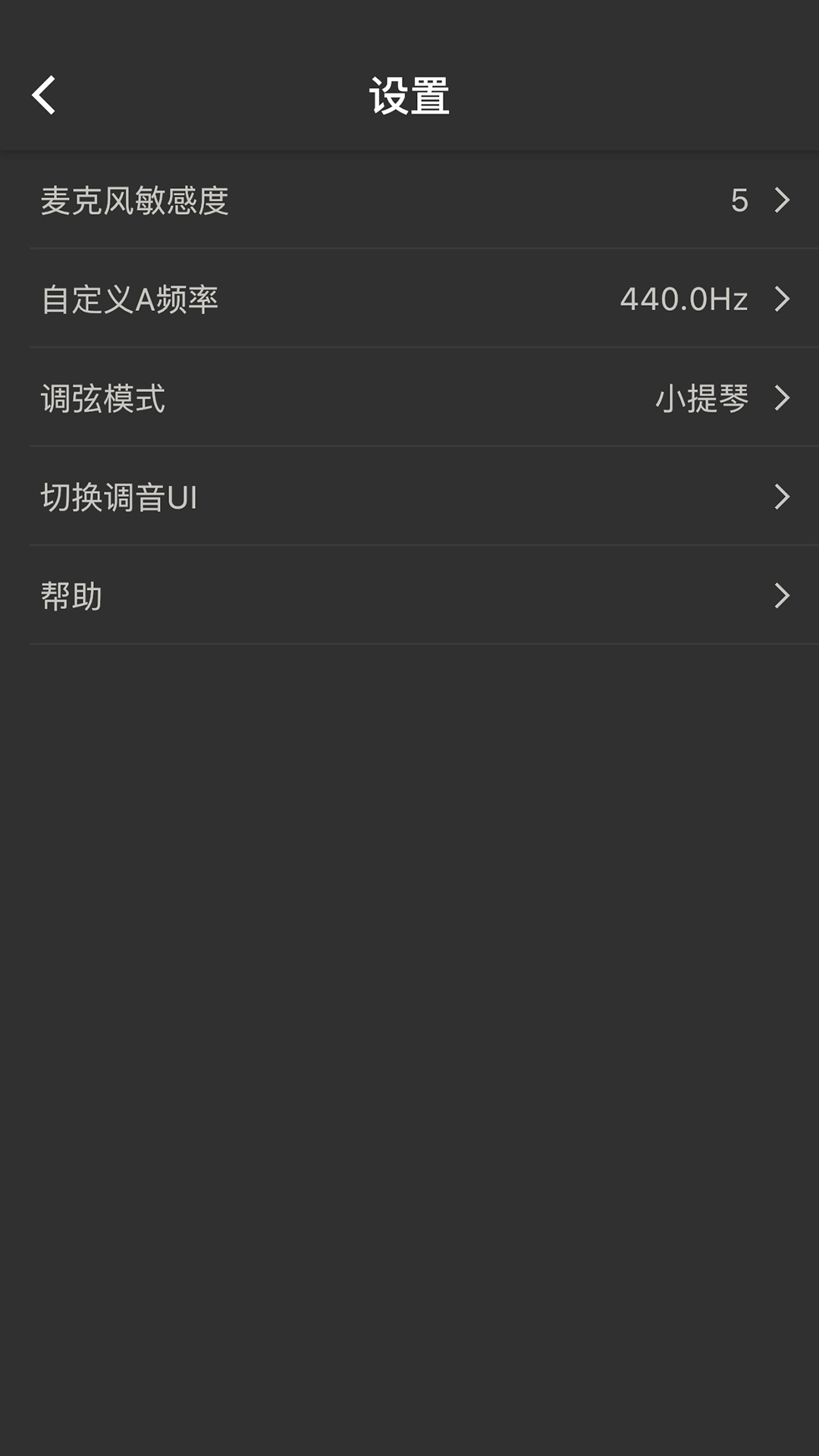Open microphone sensitivity adjustment
The width and height of the screenshot is (819, 1456).
click(409, 201)
